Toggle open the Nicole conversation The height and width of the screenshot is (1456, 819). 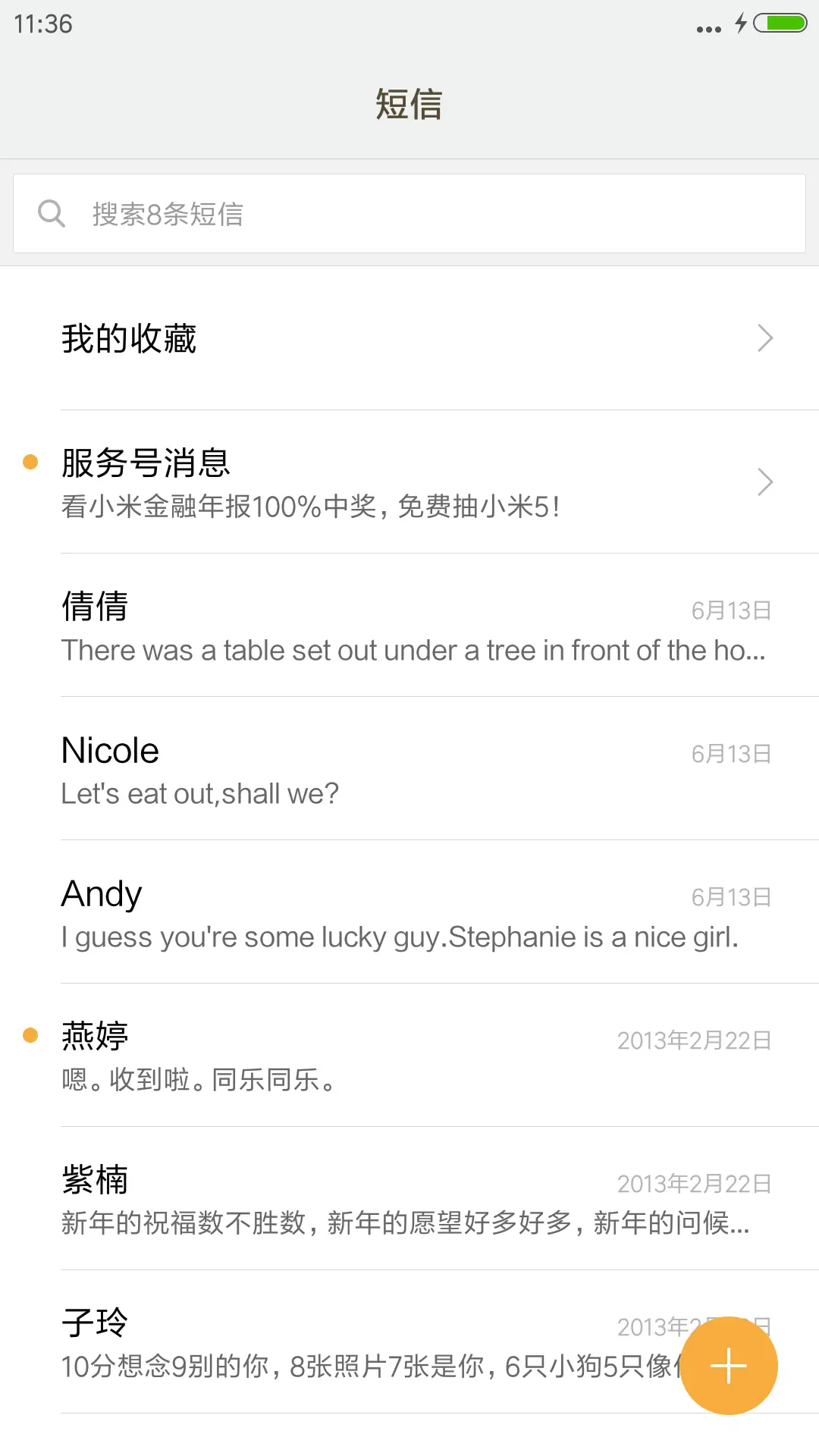click(409, 770)
